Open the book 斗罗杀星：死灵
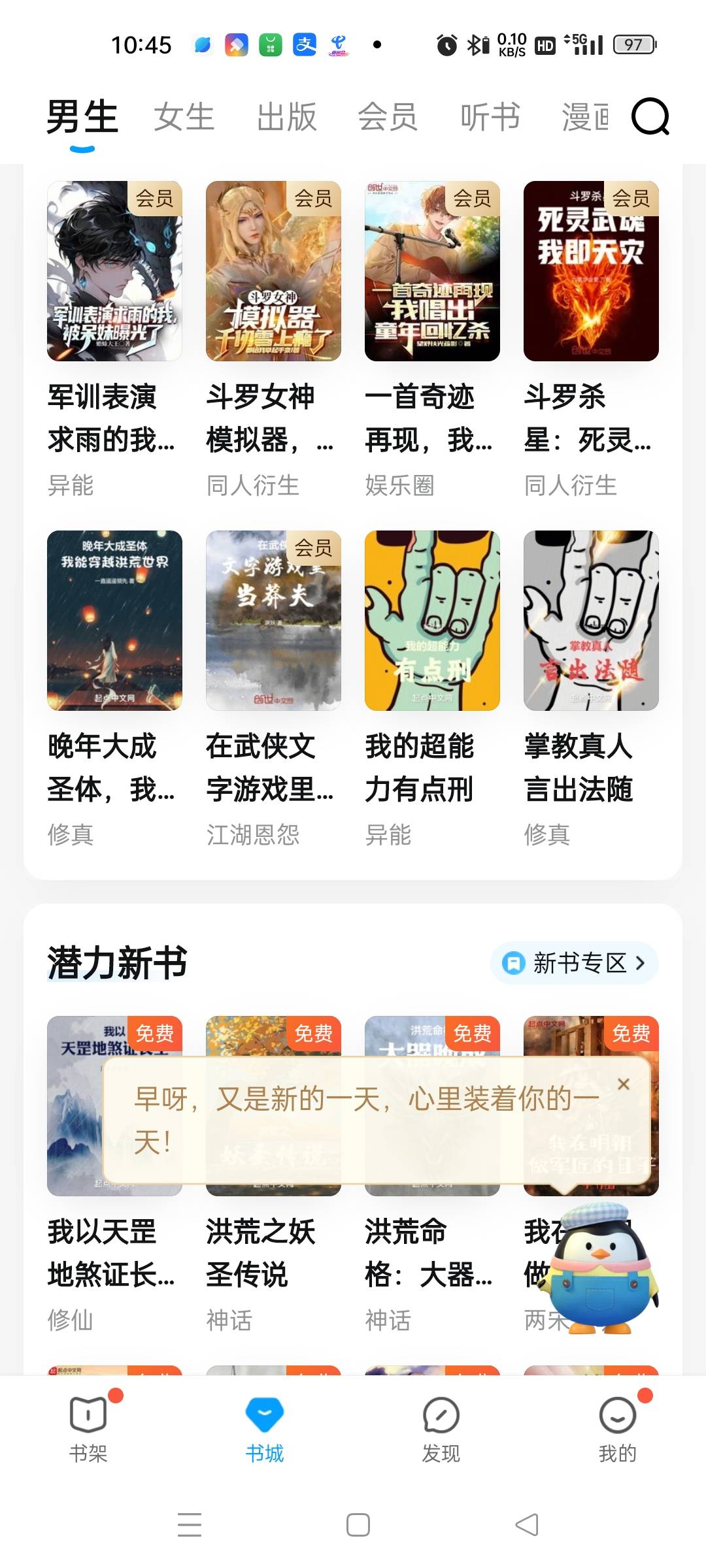Image resolution: width=706 pixels, height=1568 pixels. coord(591,271)
